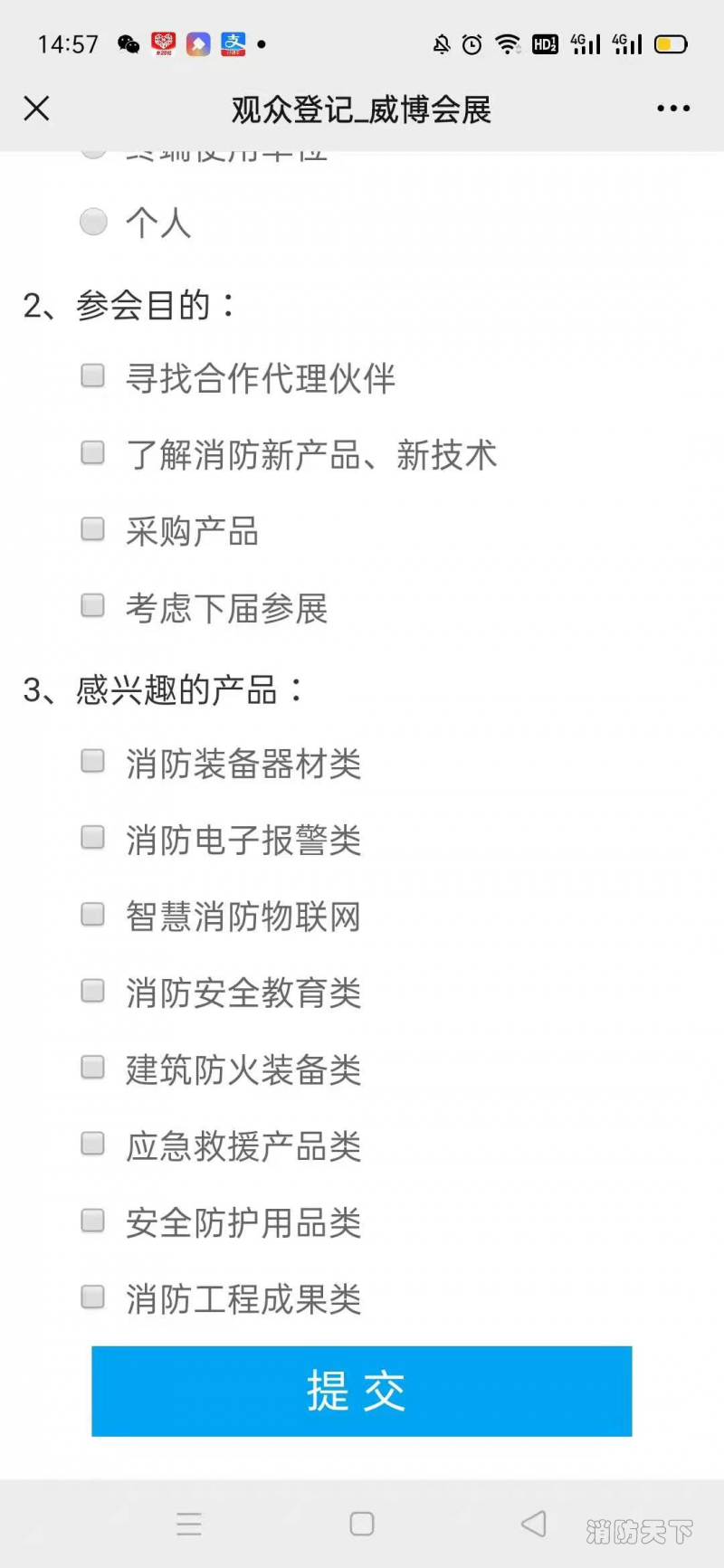The height and width of the screenshot is (1568, 724).
Task: Tick 考虑下届参展 option
Action: [93, 605]
